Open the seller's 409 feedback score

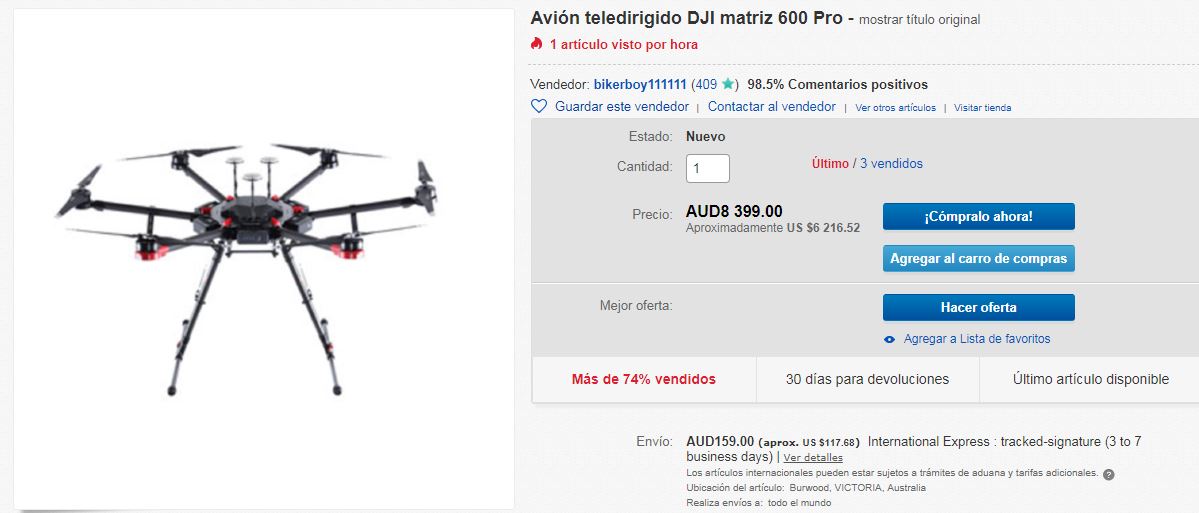[706, 85]
